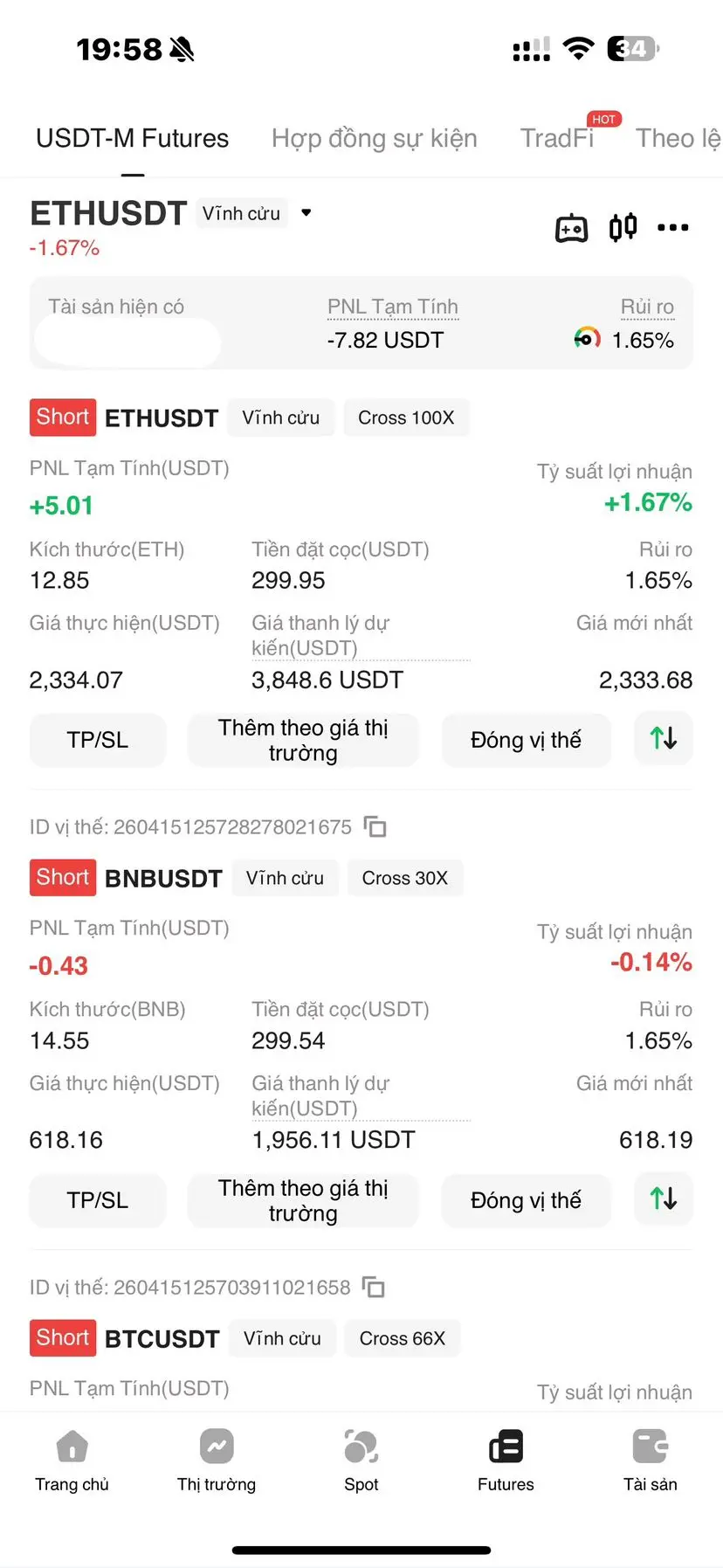Open the game controller icon

(x=572, y=228)
